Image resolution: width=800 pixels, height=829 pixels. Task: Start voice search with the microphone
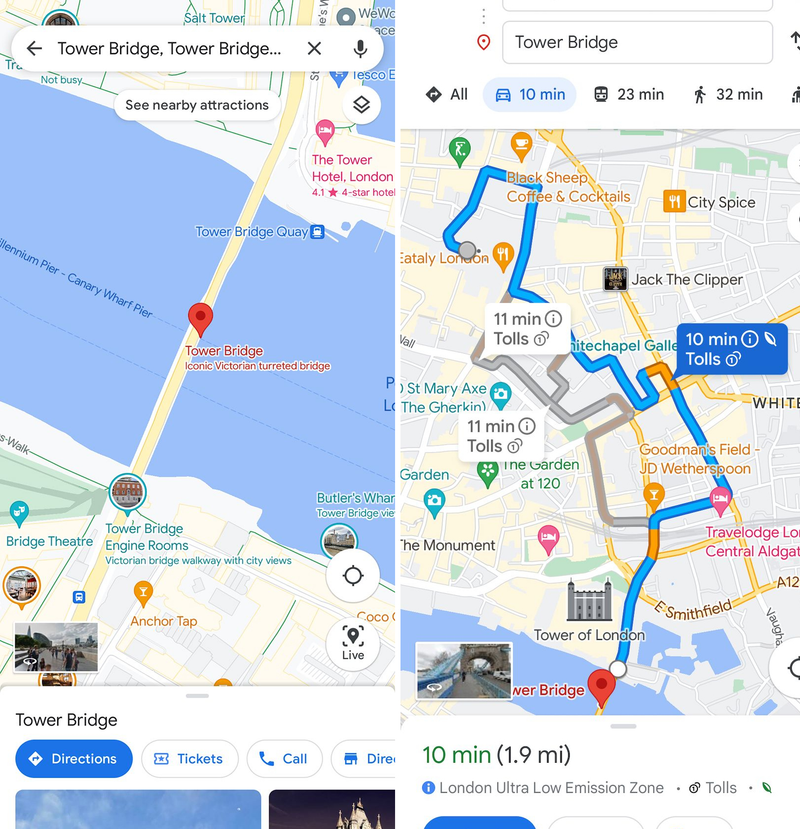coord(360,49)
